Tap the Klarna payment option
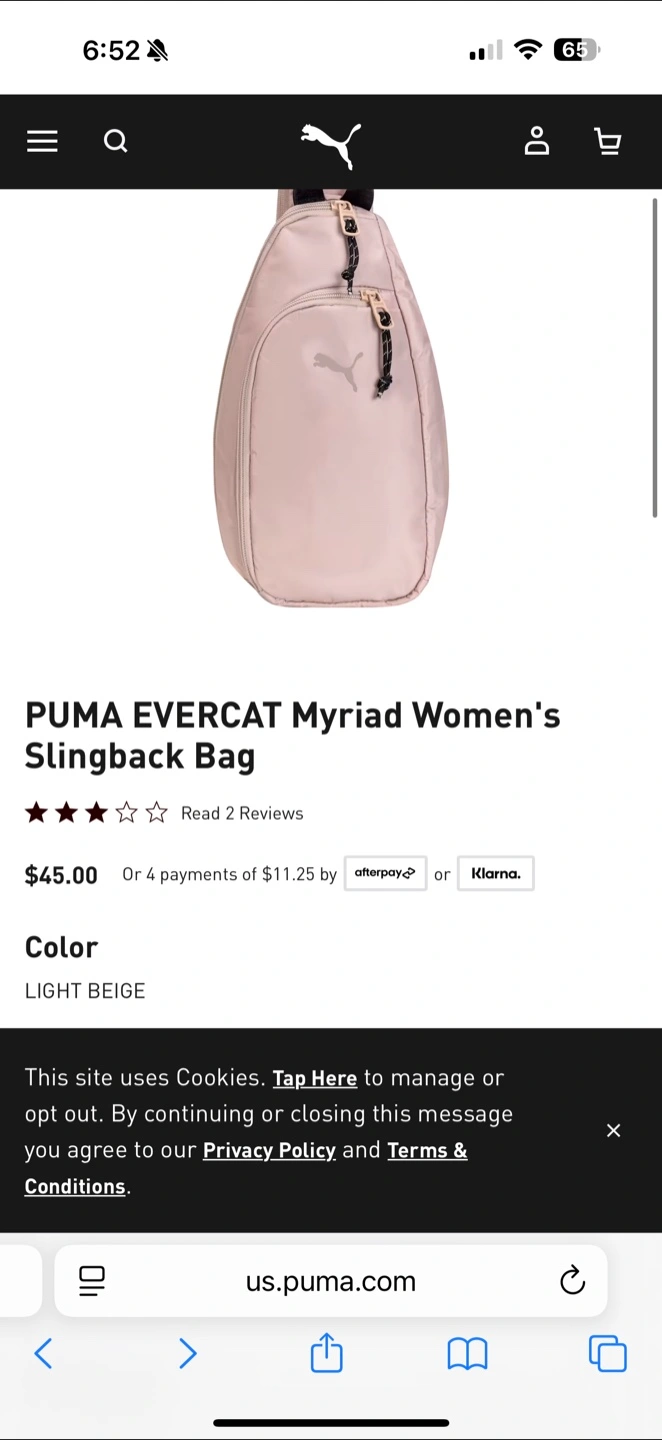The height and width of the screenshot is (1440, 662). point(496,873)
